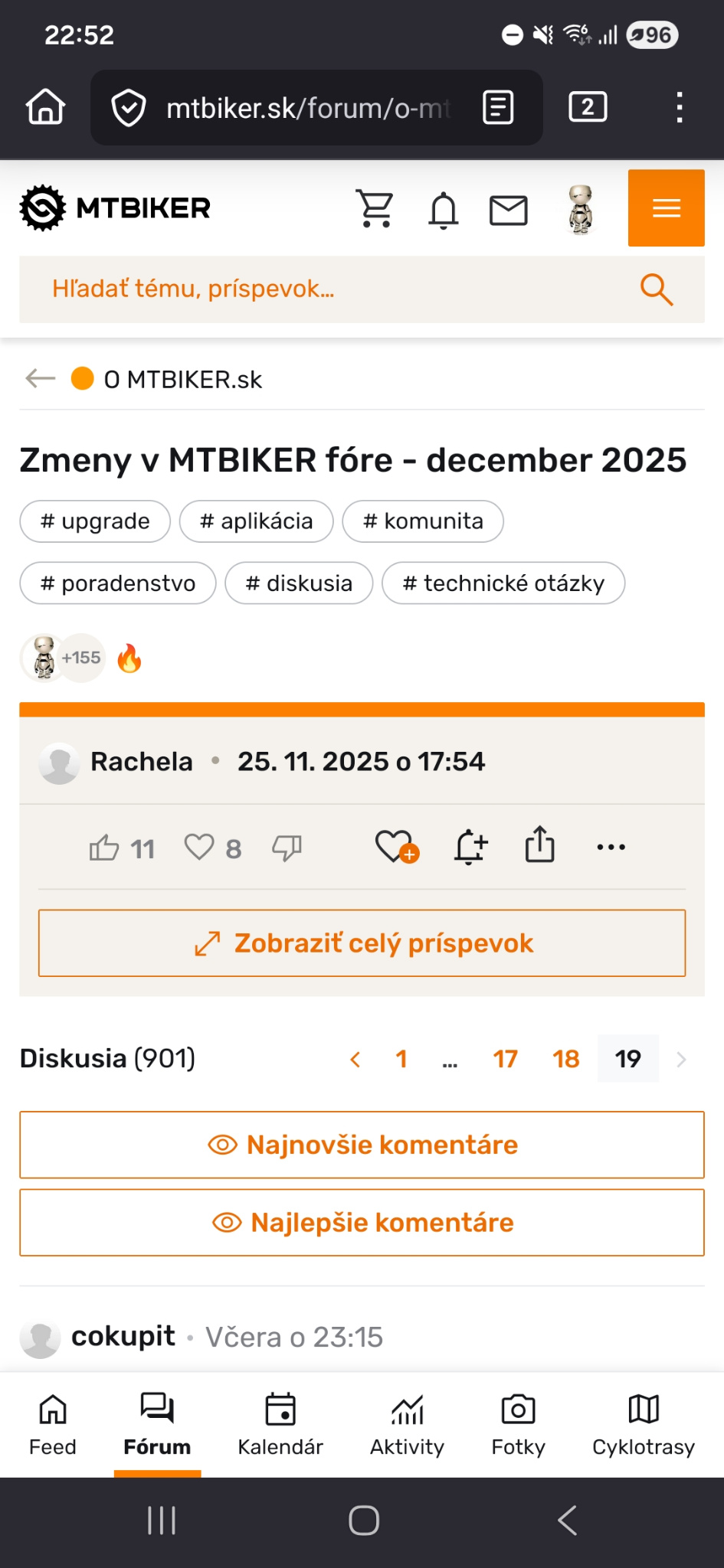Go to discussion page 17
The width and height of the screenshot is (724, 1568).
coord(505,1059)
